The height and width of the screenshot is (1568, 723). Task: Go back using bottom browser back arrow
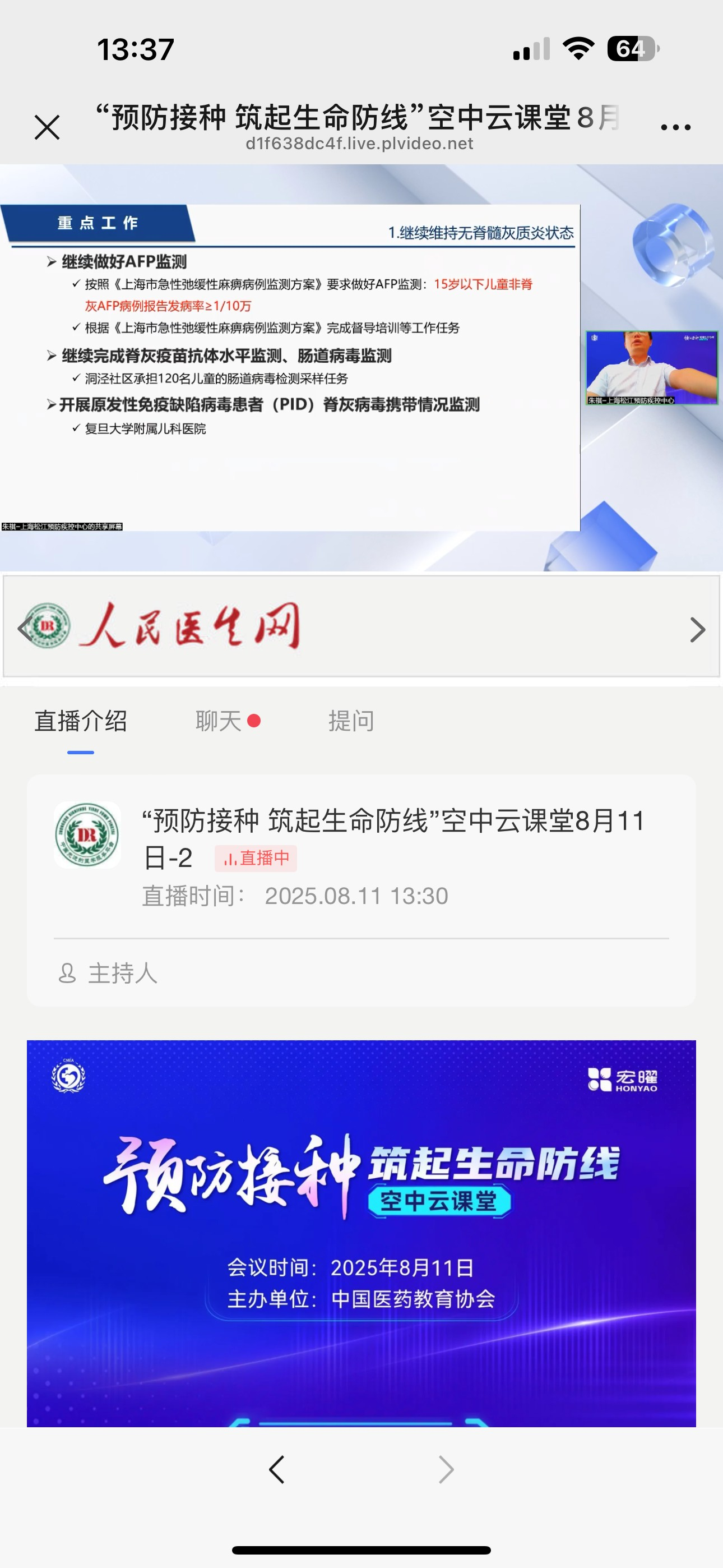[277, 1469]
